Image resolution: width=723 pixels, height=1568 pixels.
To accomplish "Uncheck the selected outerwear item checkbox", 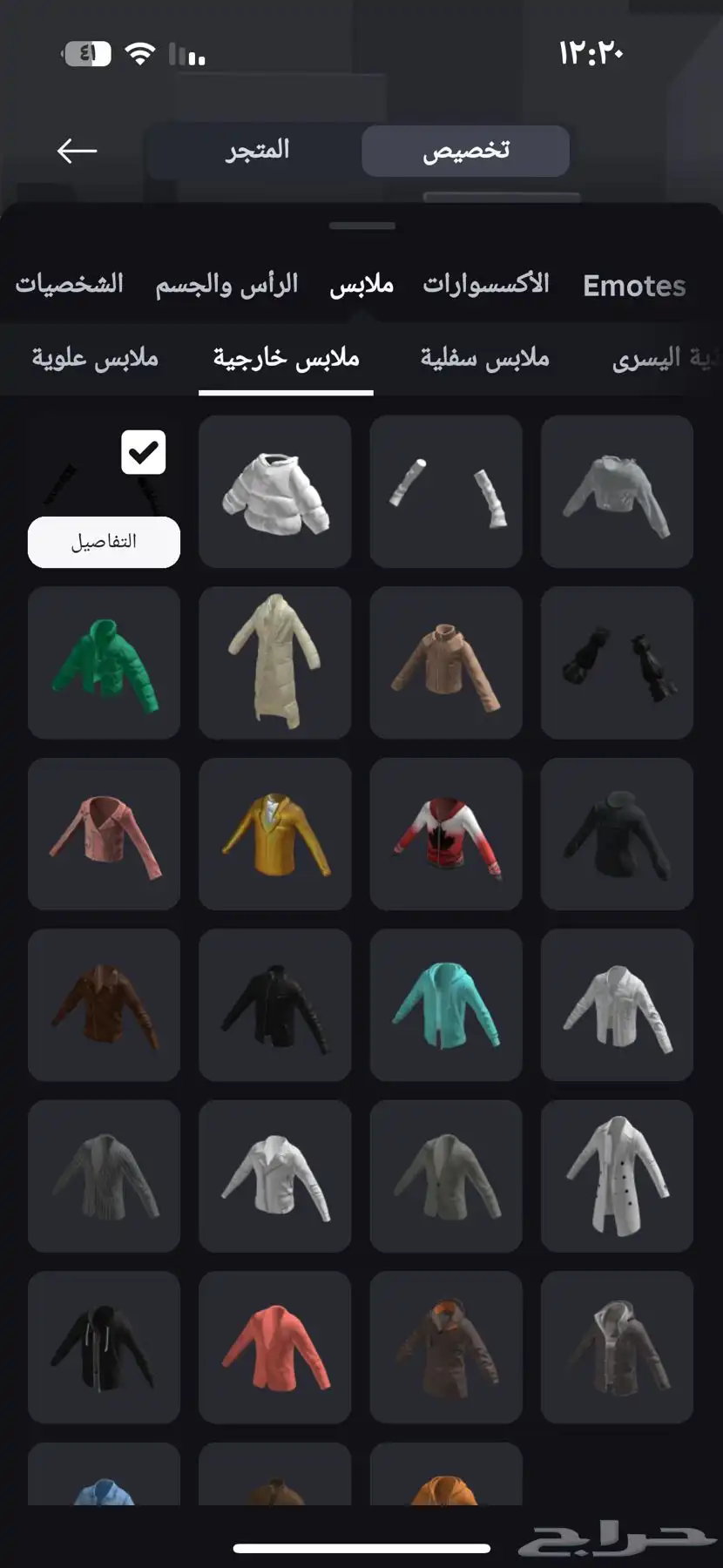I will point(144,452).
